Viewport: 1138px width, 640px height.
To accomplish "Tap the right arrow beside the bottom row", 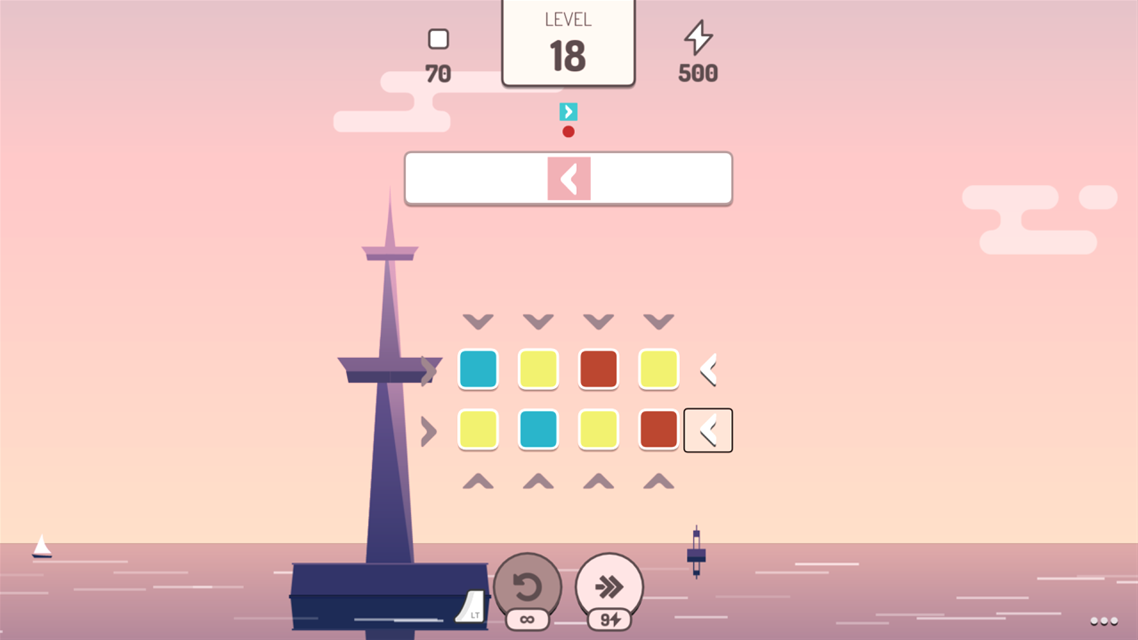I will click(428, 431).
